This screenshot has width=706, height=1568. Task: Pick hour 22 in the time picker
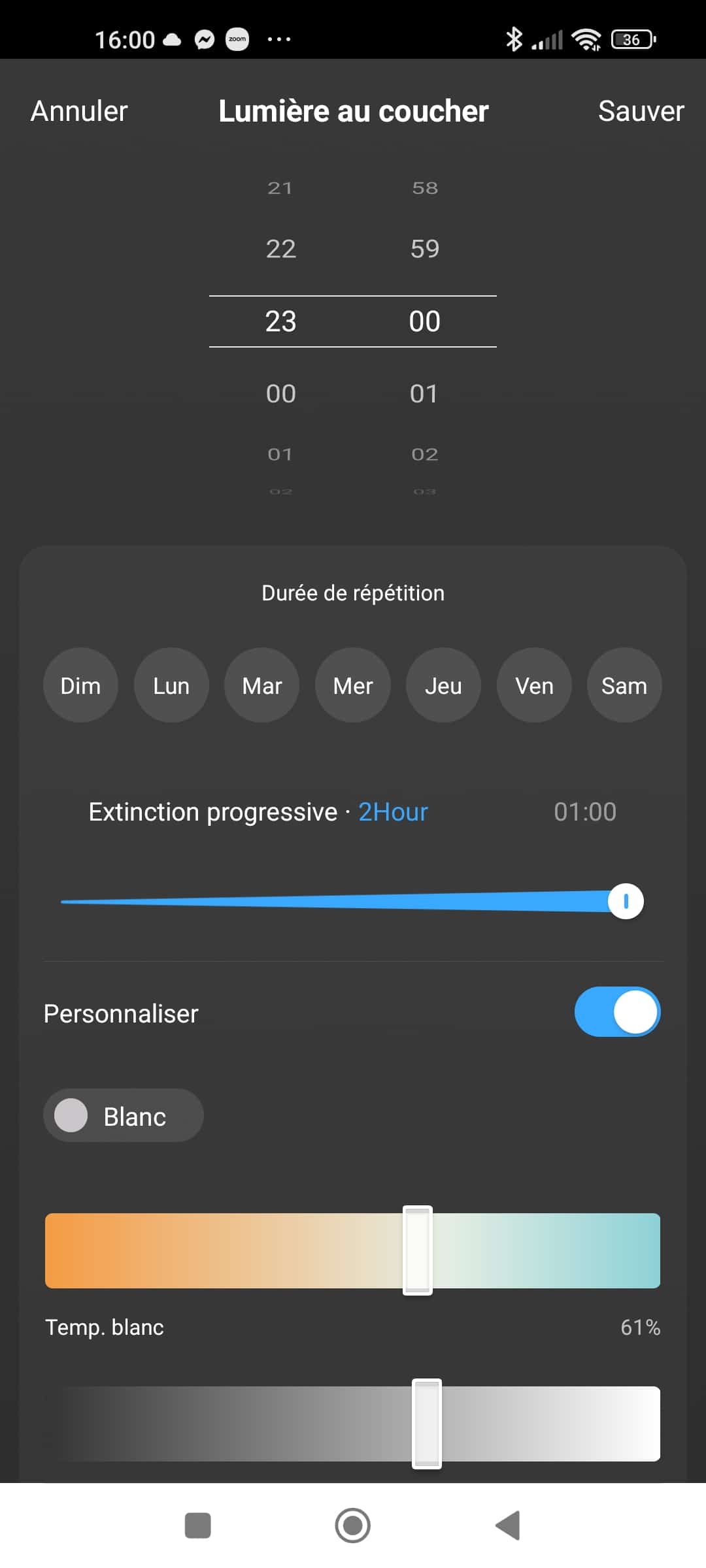click(280, 249)
